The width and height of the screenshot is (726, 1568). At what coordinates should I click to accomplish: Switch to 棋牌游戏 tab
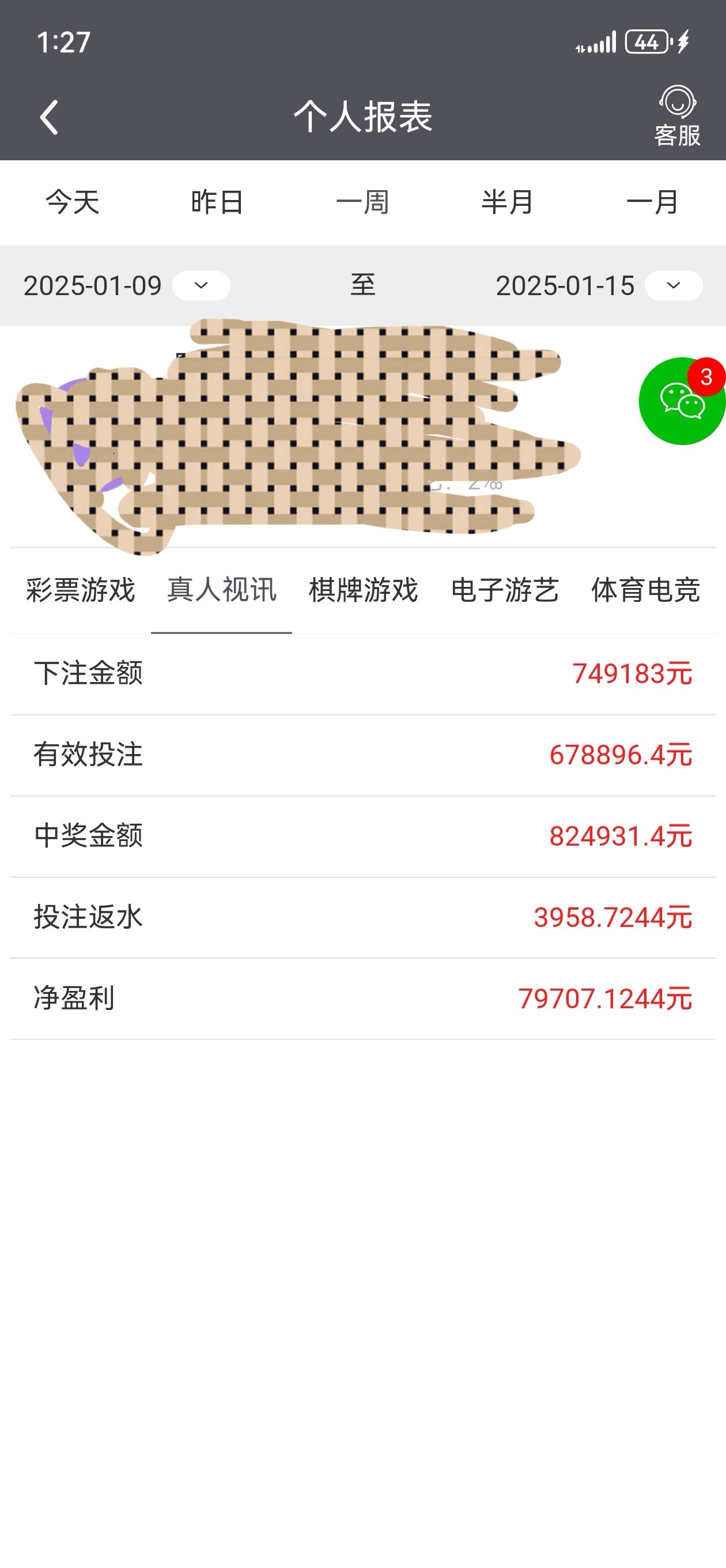click(x=364, y=590)
